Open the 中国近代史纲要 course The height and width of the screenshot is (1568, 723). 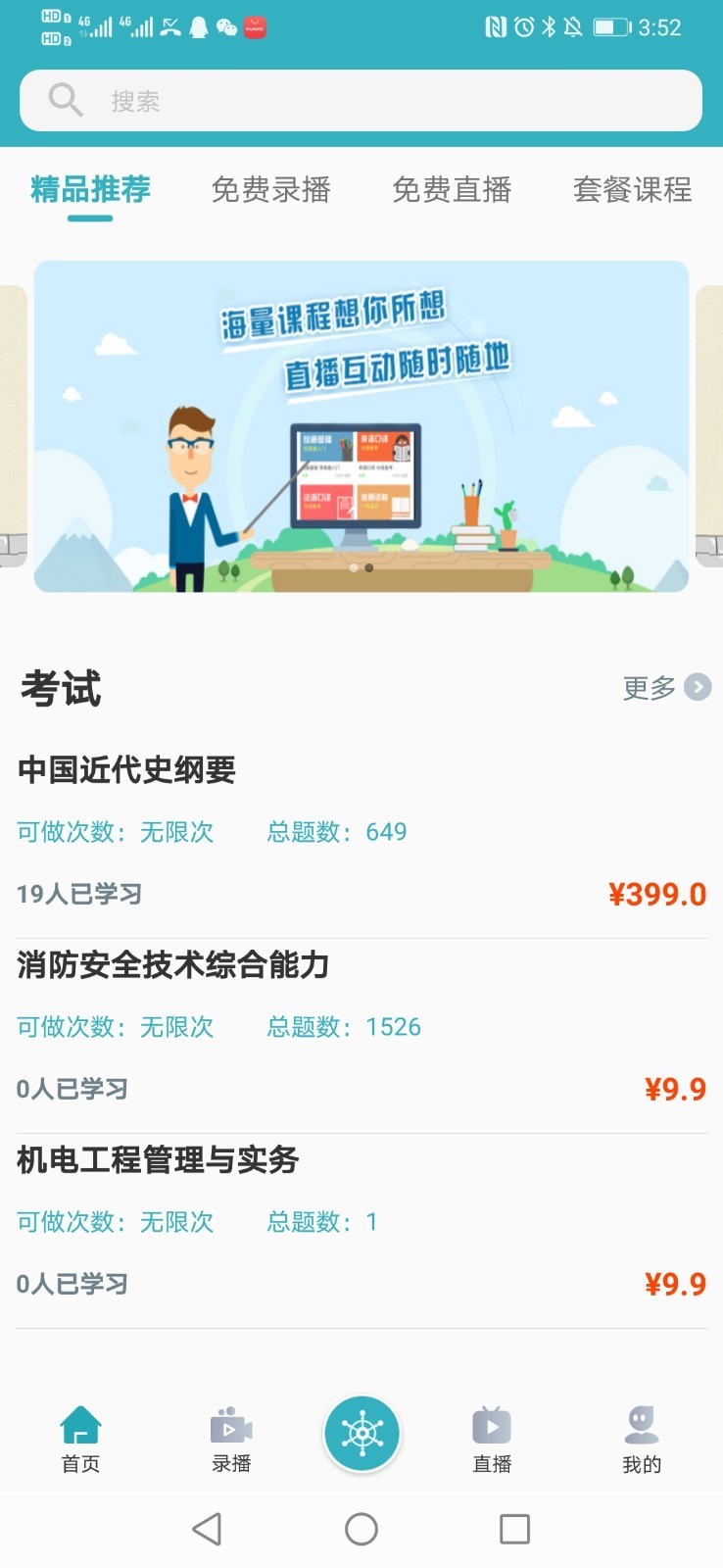pyautogui.click(x=361, y=828)
